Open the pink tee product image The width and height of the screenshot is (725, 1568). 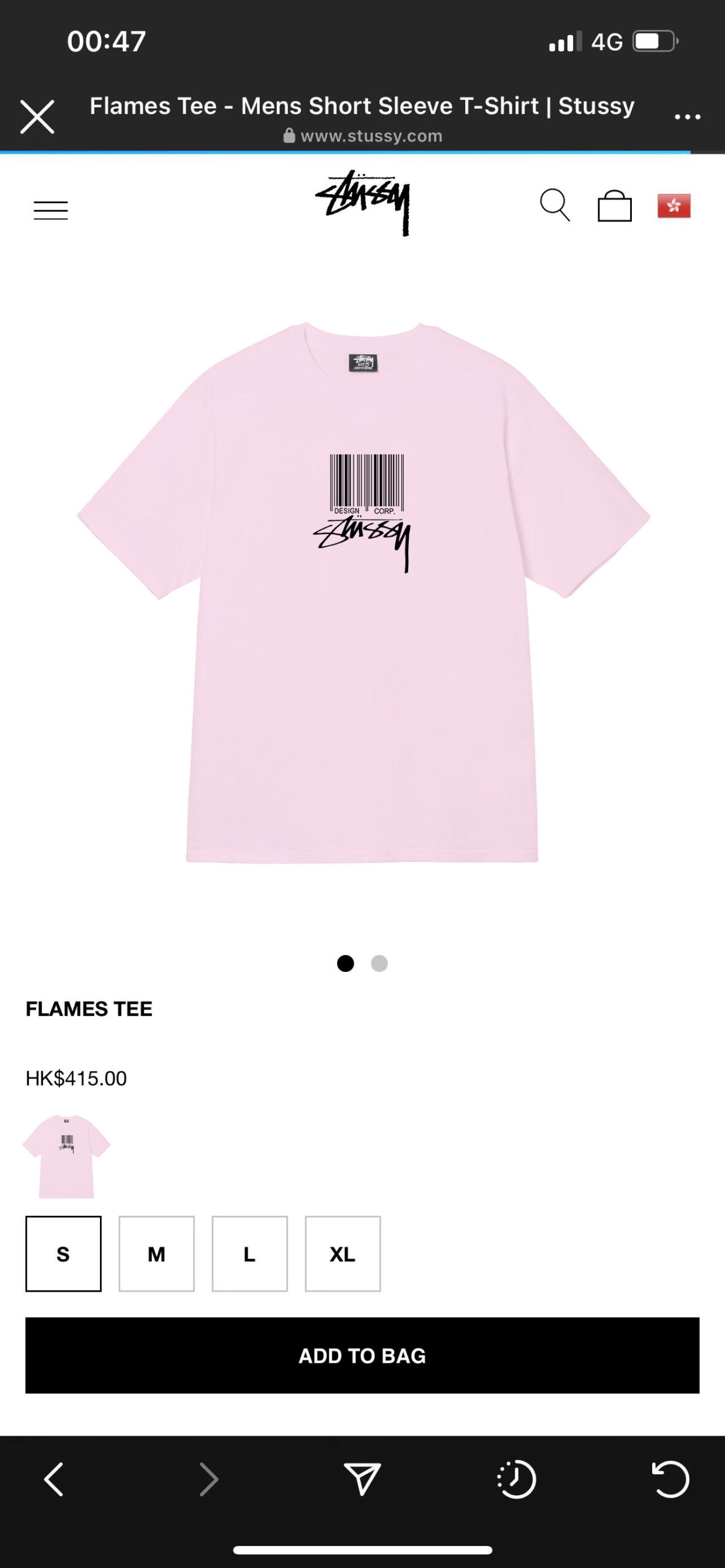click(x=363, y=592)
